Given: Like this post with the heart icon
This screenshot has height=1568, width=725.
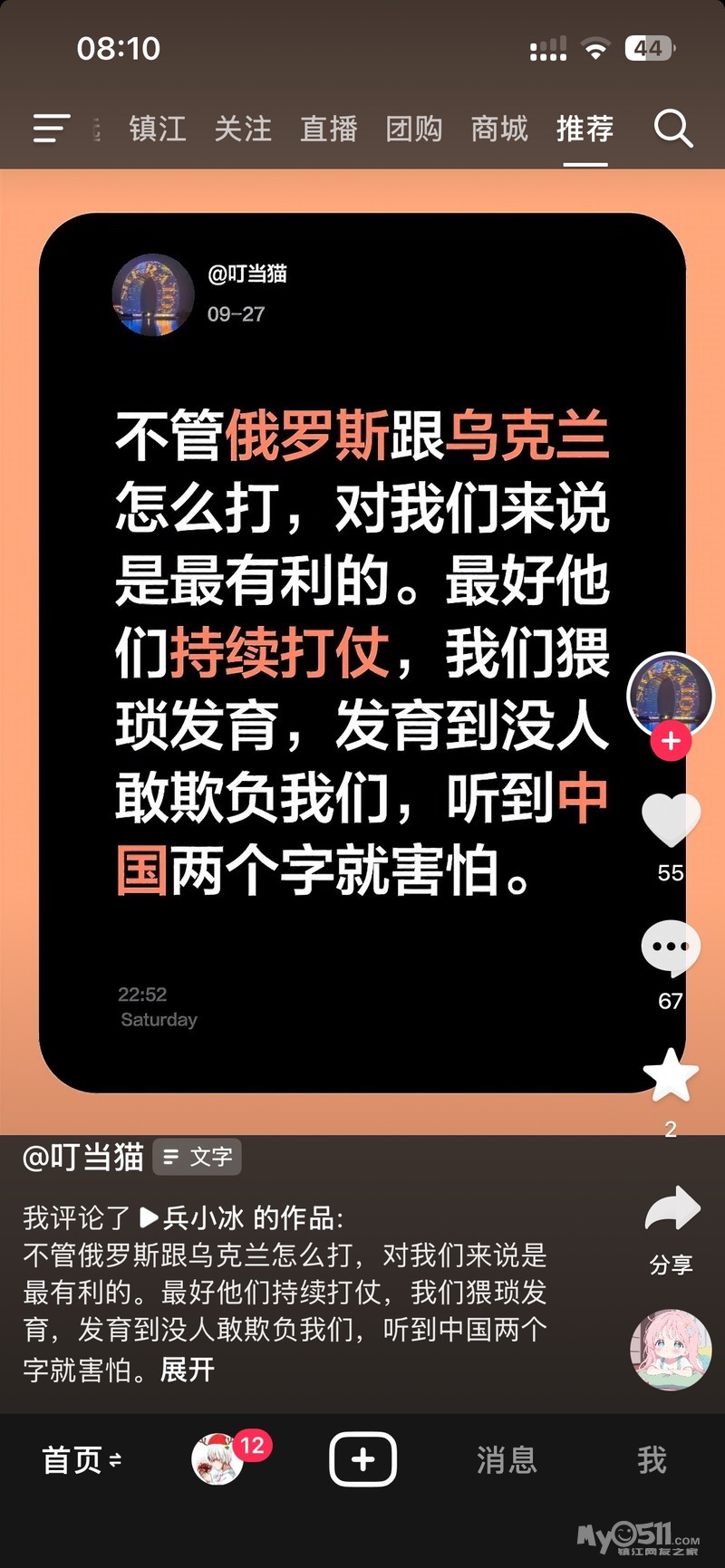Looking at the screenshot, I should (x=671, y=821).
